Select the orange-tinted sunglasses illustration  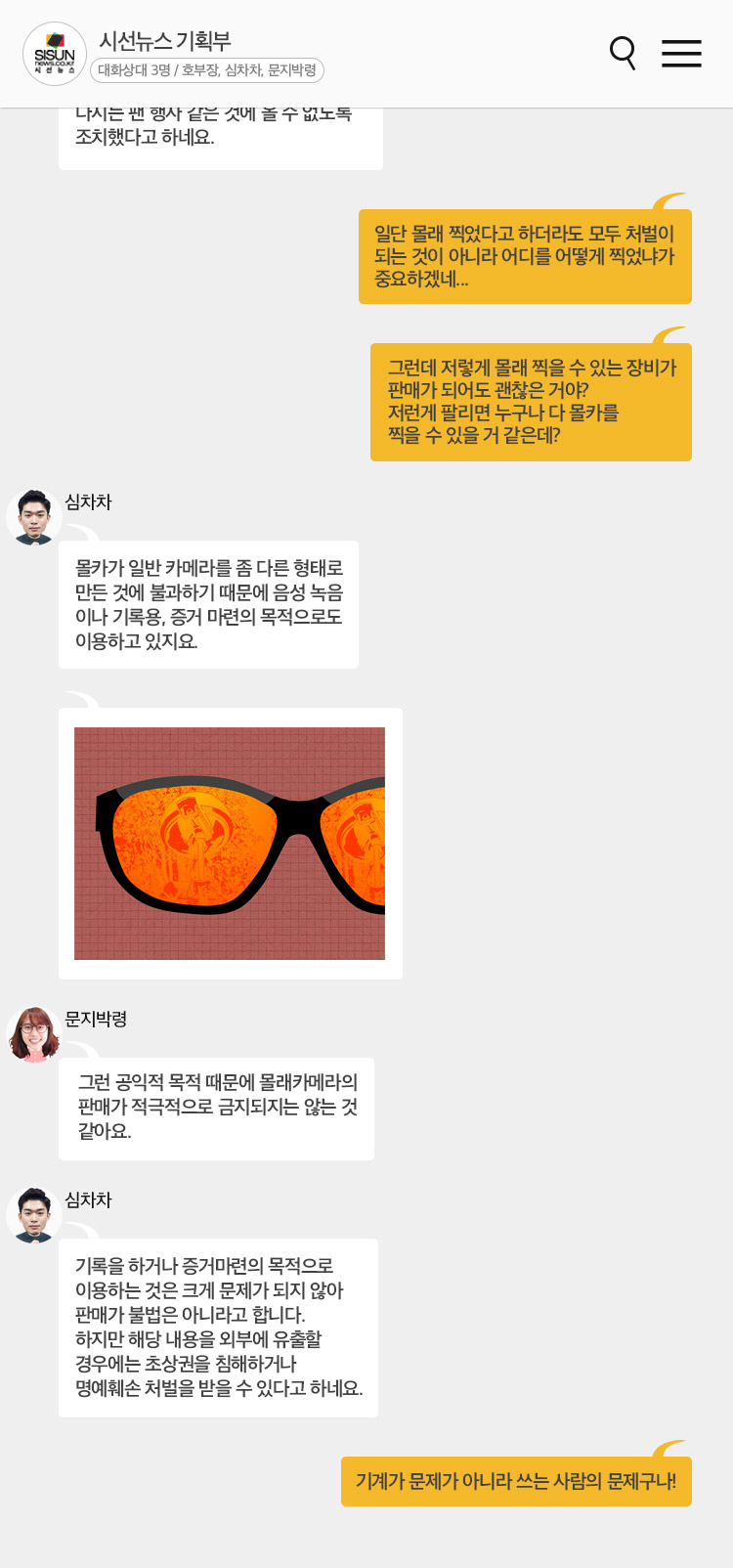point(230,843)
